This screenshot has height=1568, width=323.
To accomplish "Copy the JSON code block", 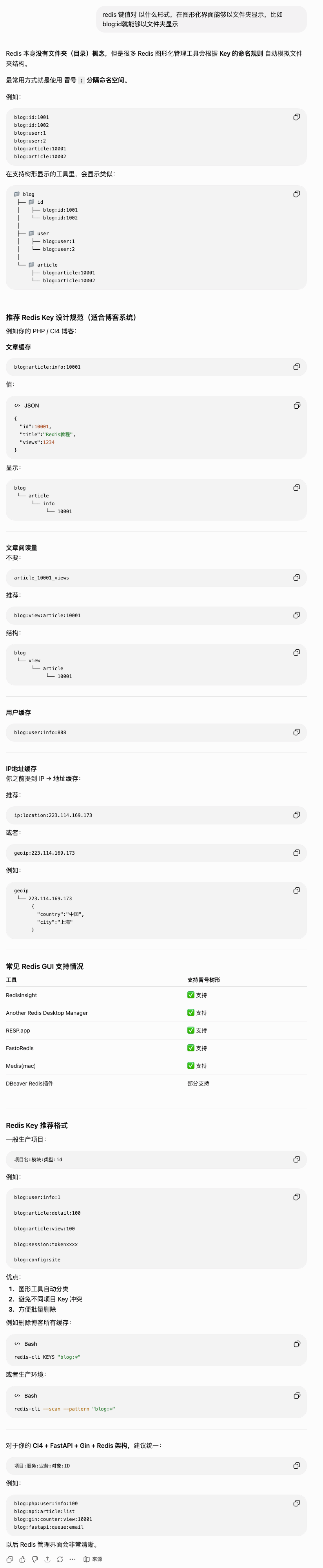I will pos(297,406).
